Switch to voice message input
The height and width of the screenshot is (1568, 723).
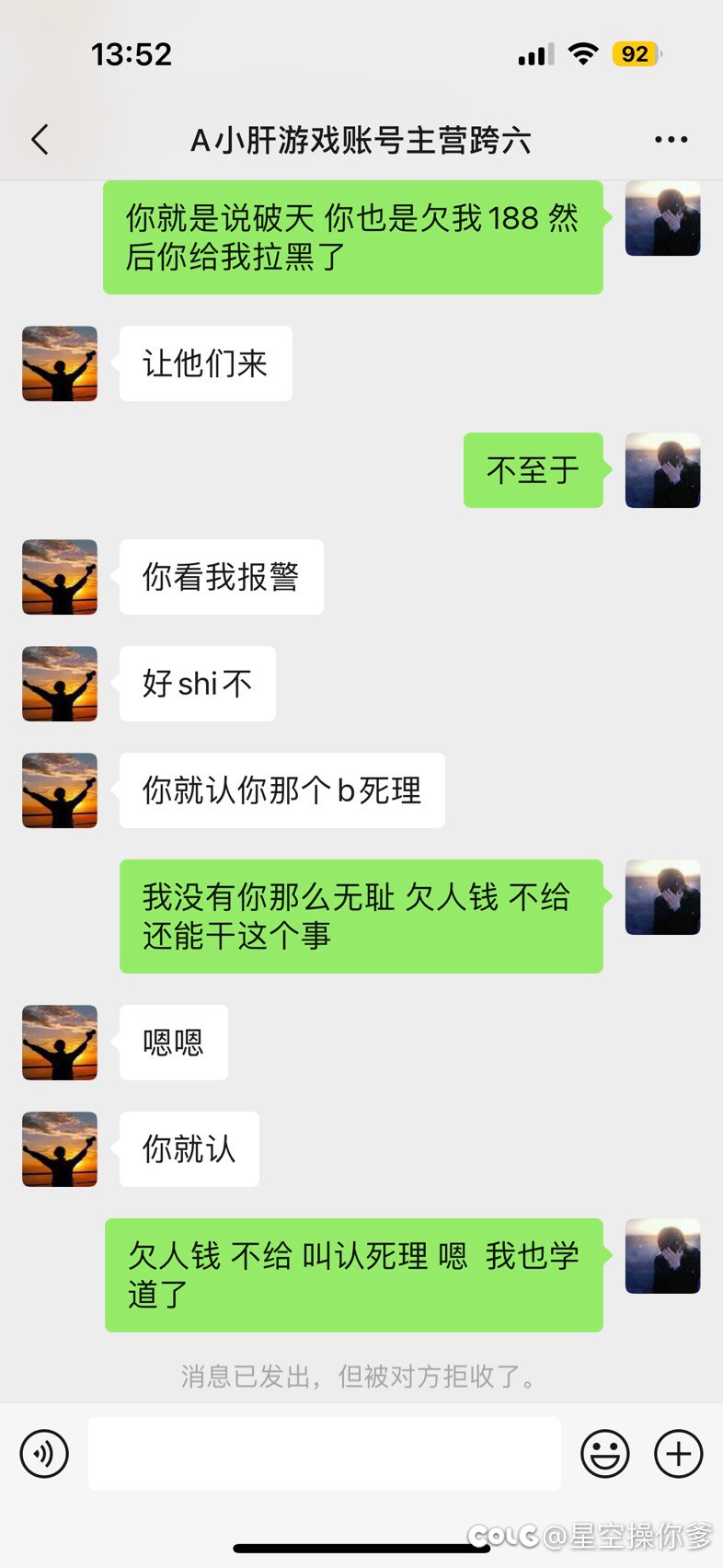[x=44, y=1454]
